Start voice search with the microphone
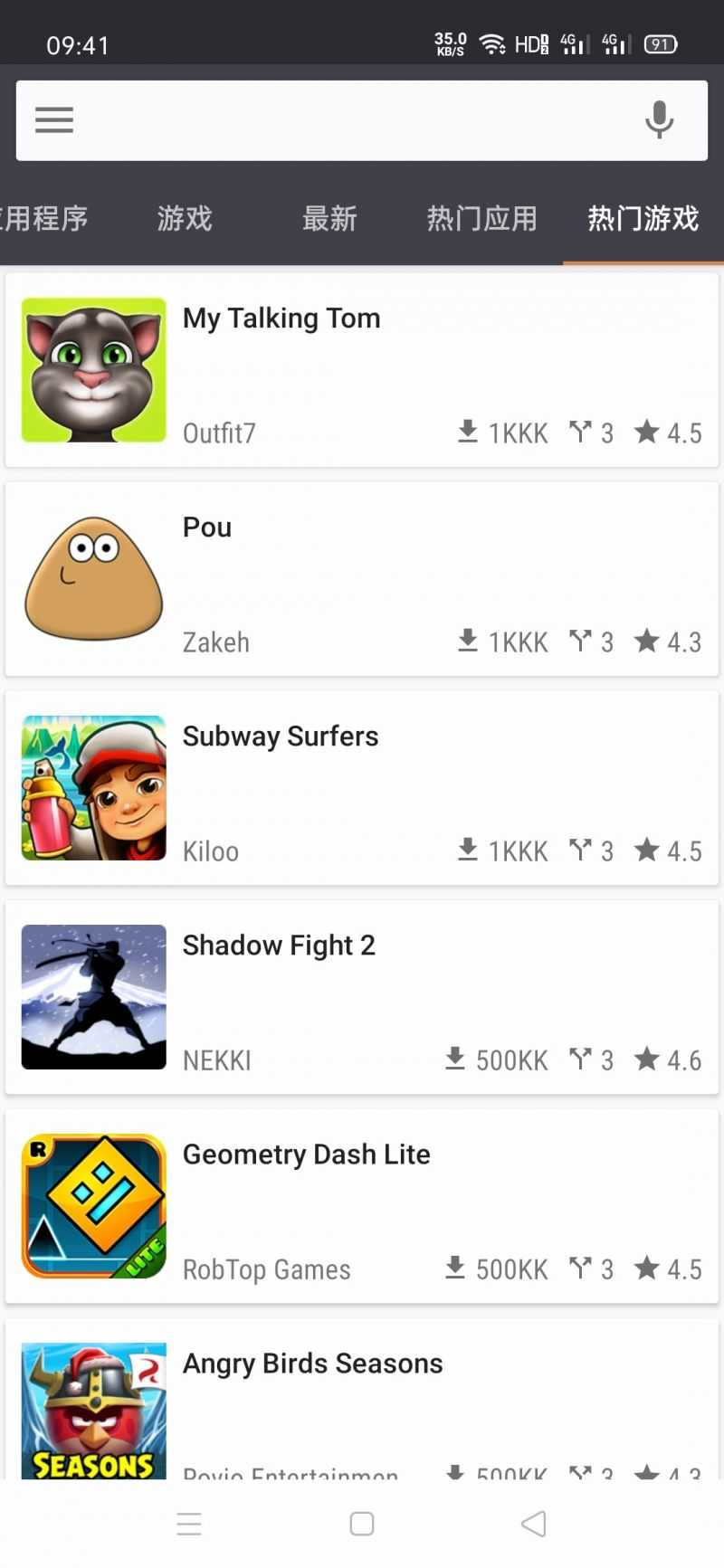 pos(659,120)
